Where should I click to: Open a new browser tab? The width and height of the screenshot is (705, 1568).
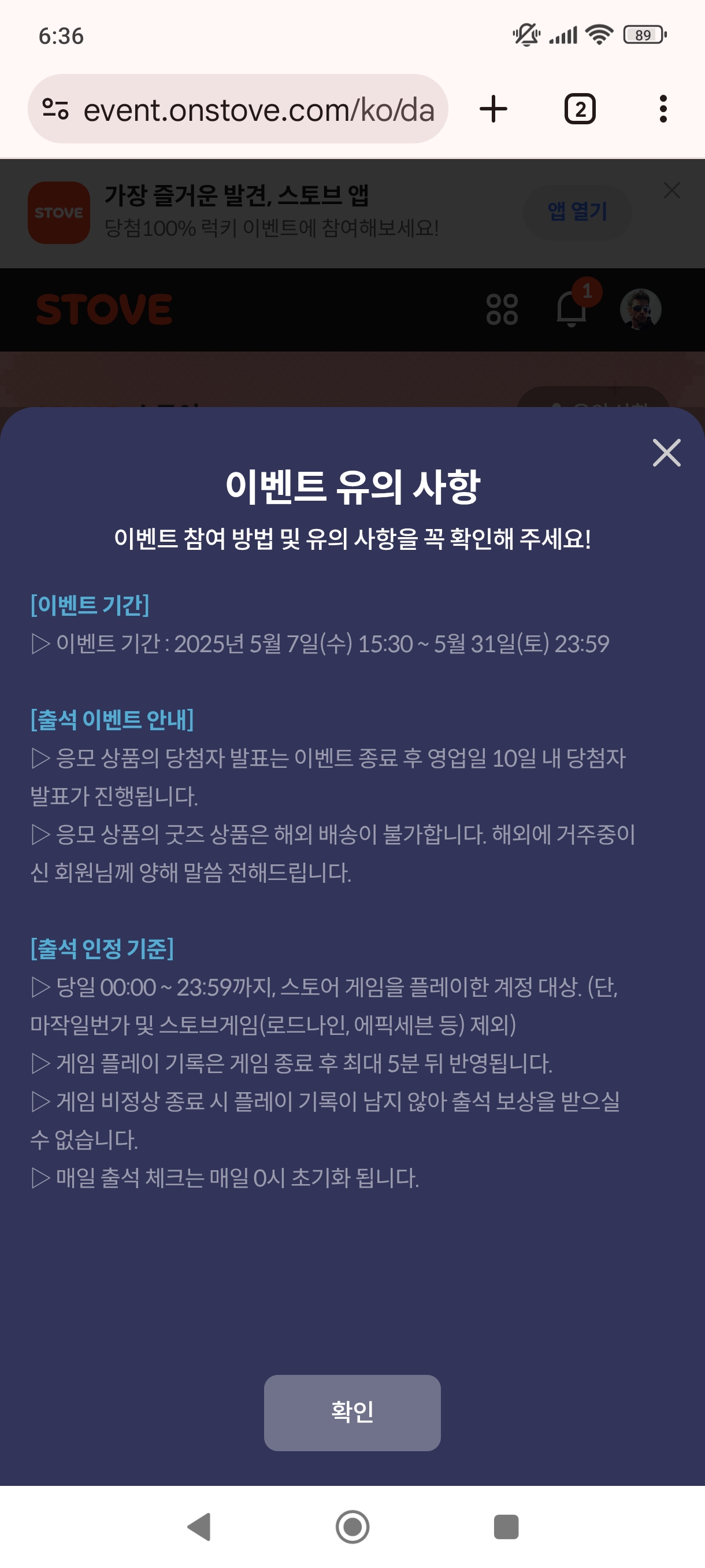493,110
